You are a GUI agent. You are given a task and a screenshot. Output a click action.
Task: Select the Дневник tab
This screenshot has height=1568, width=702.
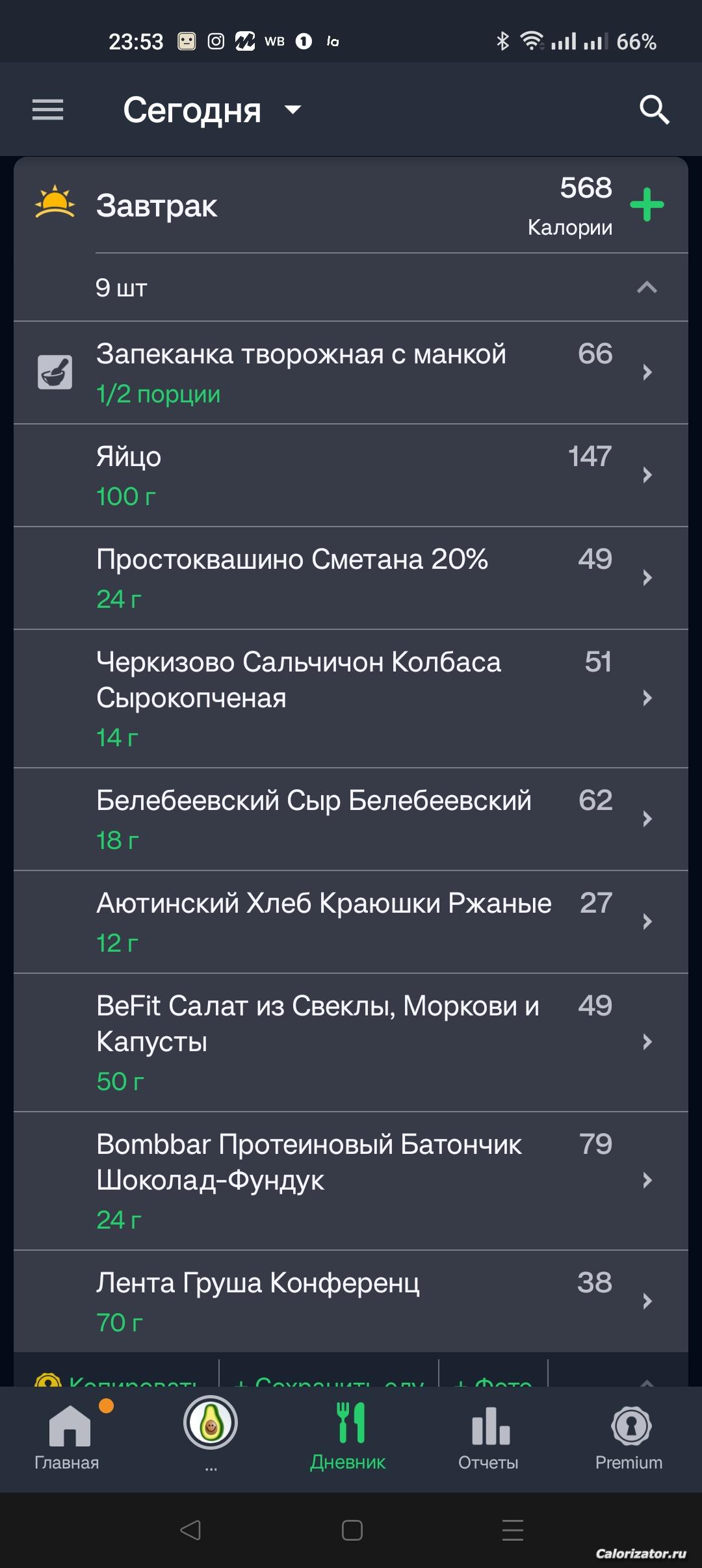click(x=348, y=1437)
